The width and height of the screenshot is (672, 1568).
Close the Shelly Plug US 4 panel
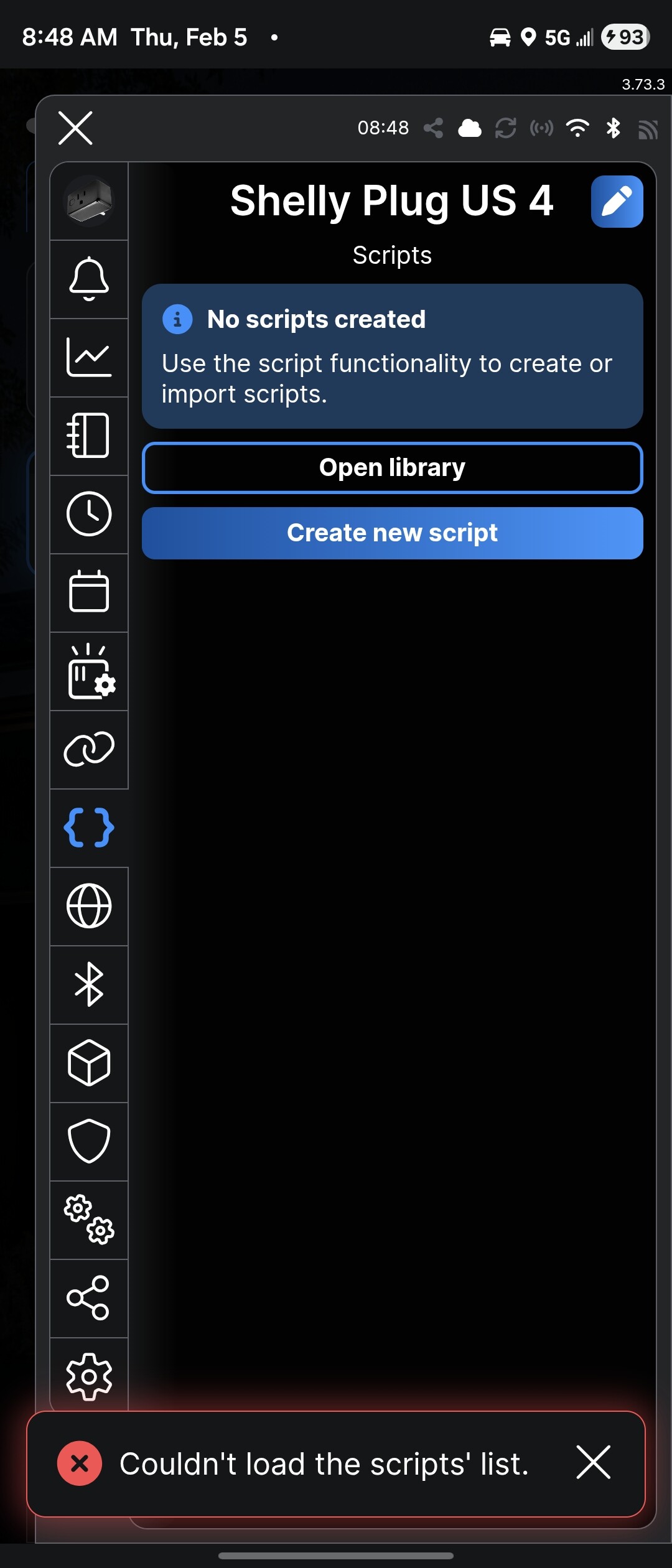pyautogui.click(x=75, y=128)
